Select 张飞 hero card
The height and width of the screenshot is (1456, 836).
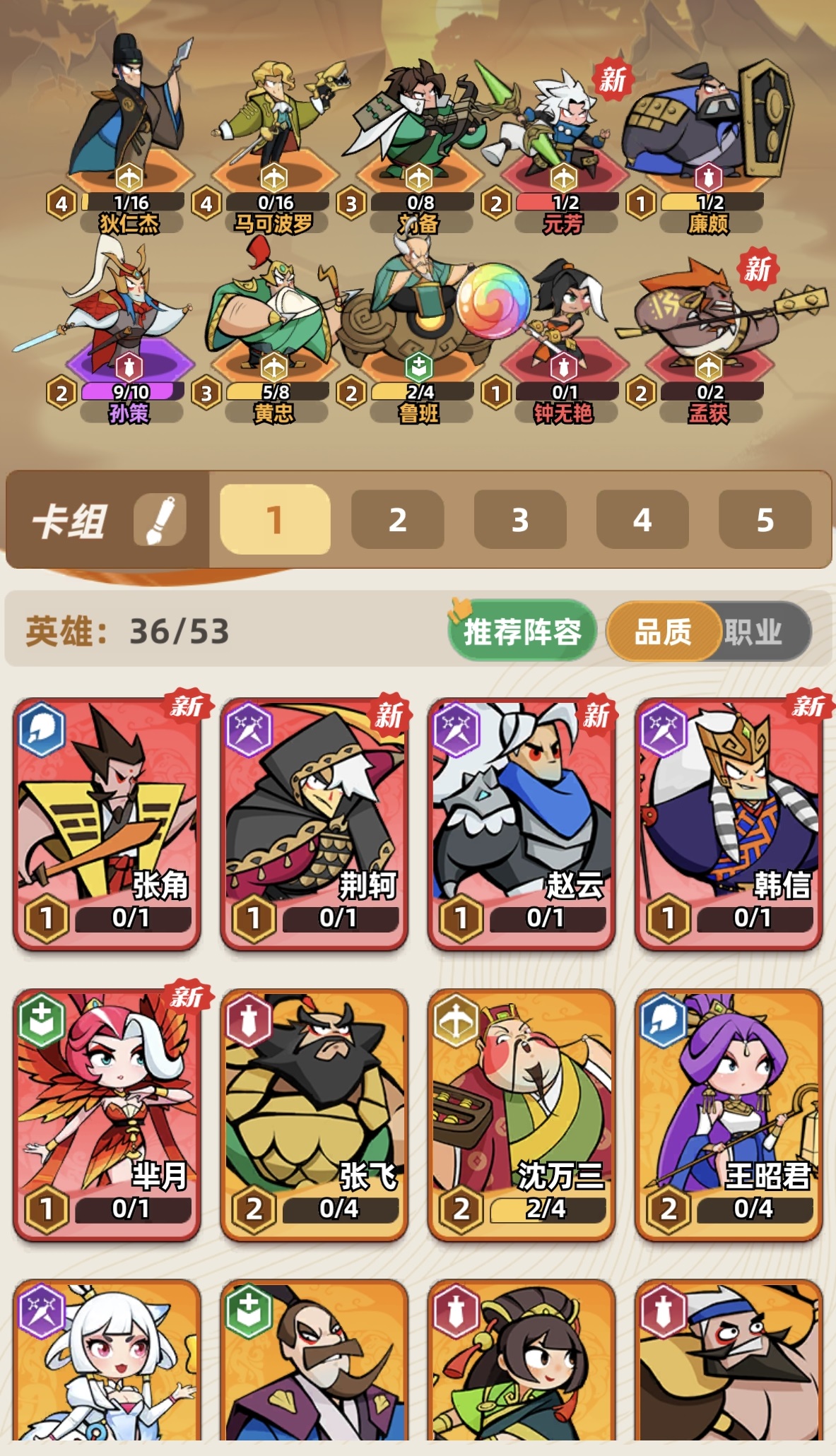(314, 1114)
